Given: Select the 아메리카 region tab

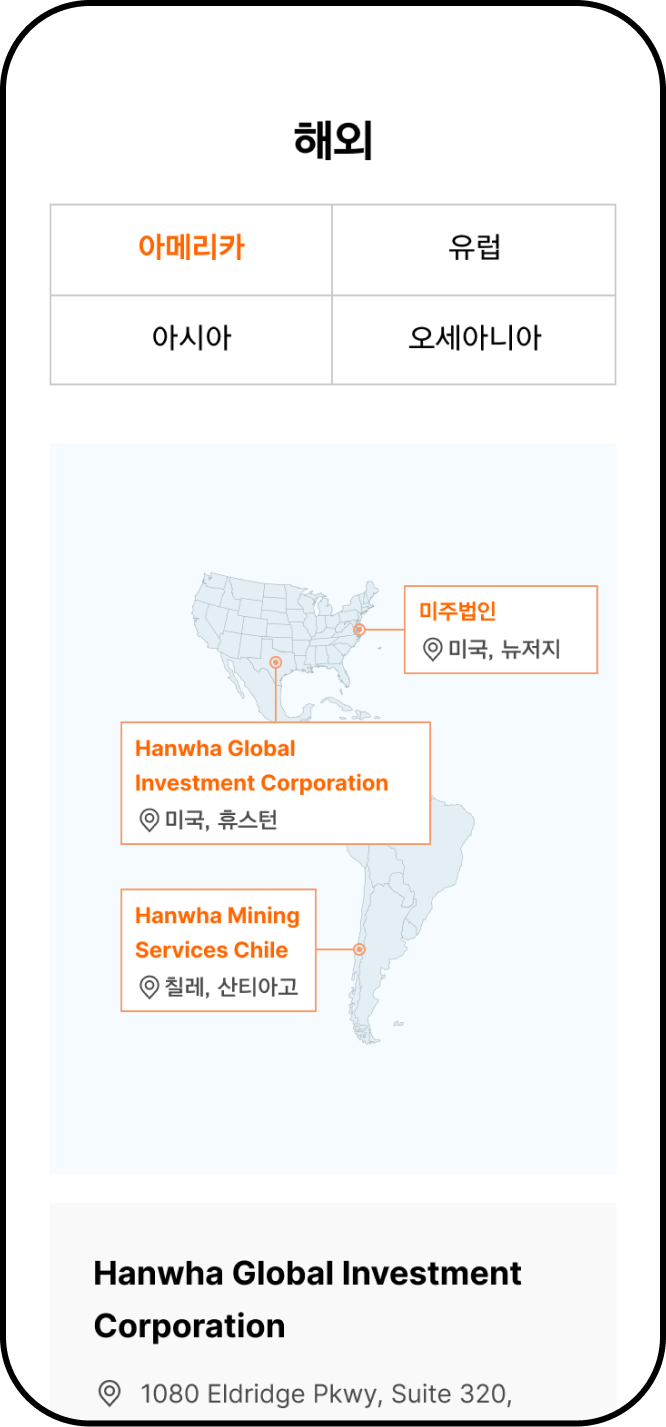Looking at the screenshot, I should tap(191, 249).
